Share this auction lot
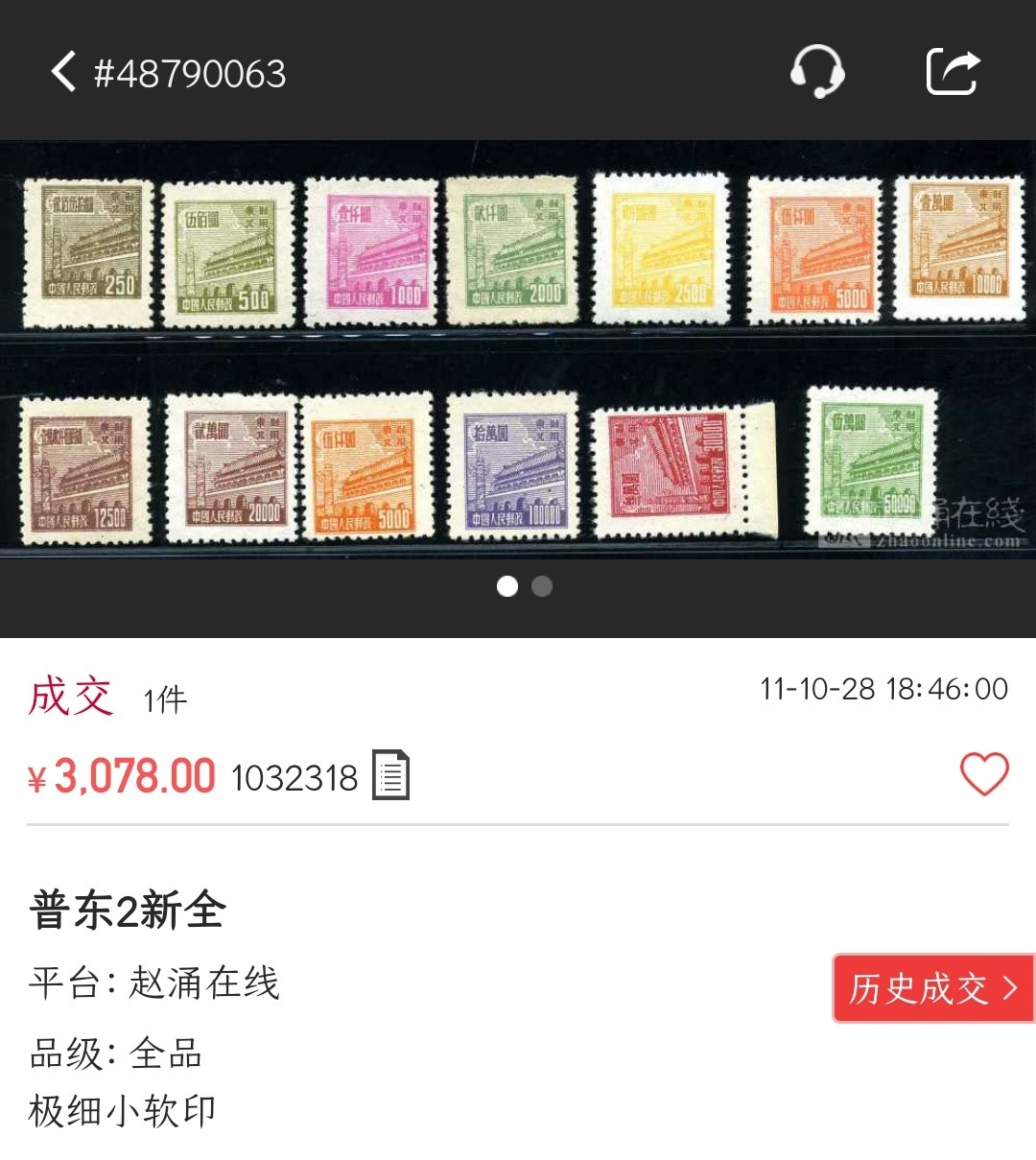Viewport: 1036px width, 1160px height. [952, 72]
